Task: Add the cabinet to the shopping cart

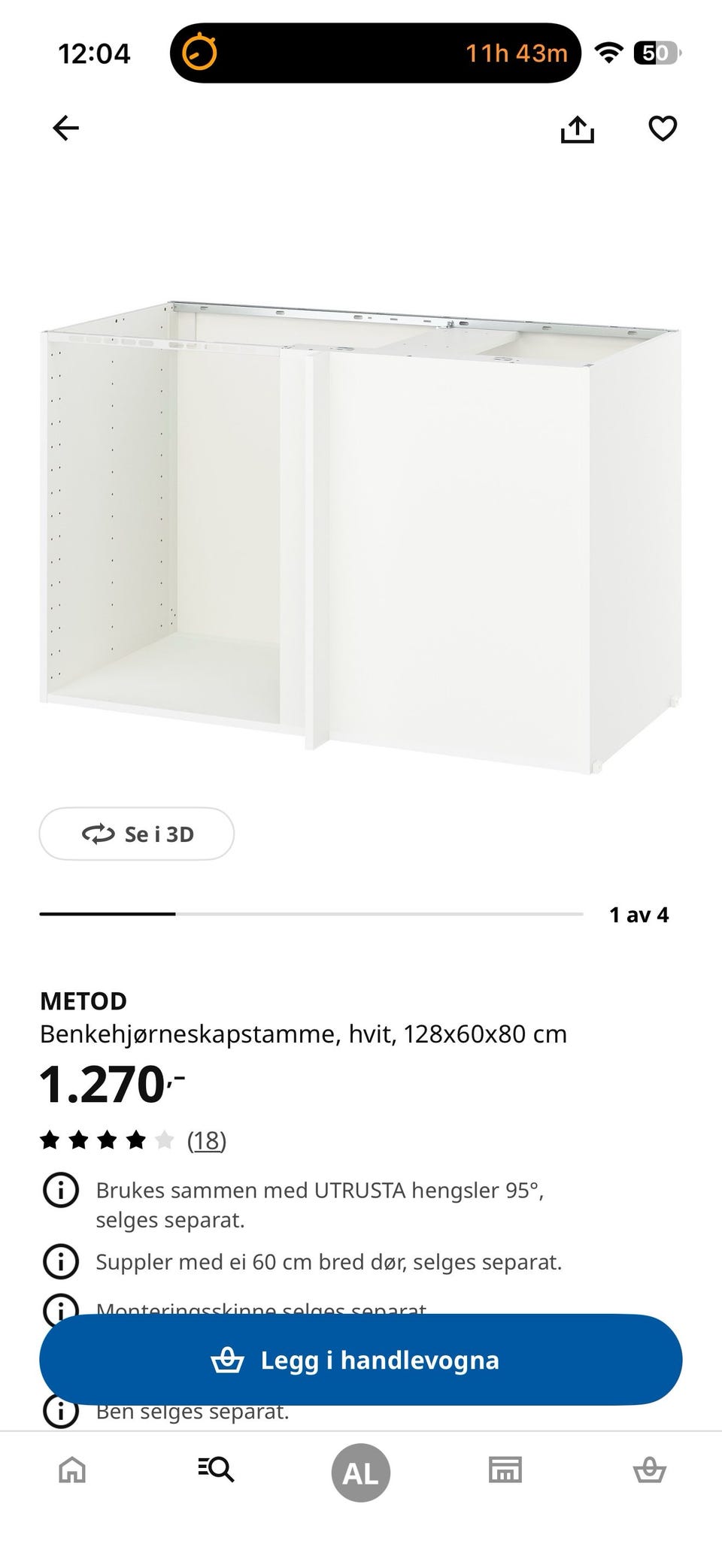Action: tap(360, 1359)
